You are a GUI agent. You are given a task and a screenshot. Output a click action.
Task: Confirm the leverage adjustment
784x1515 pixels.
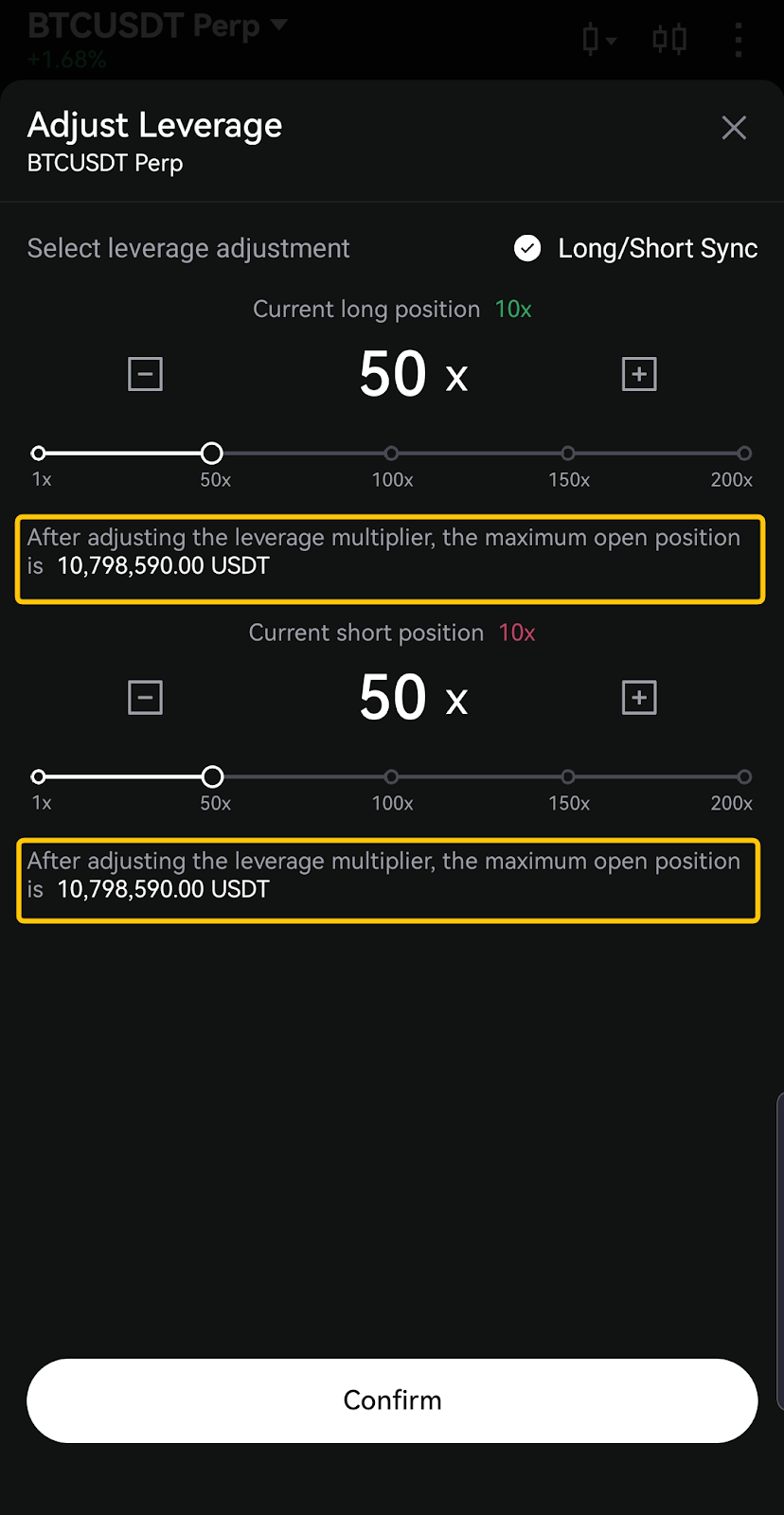point(392,1400)
